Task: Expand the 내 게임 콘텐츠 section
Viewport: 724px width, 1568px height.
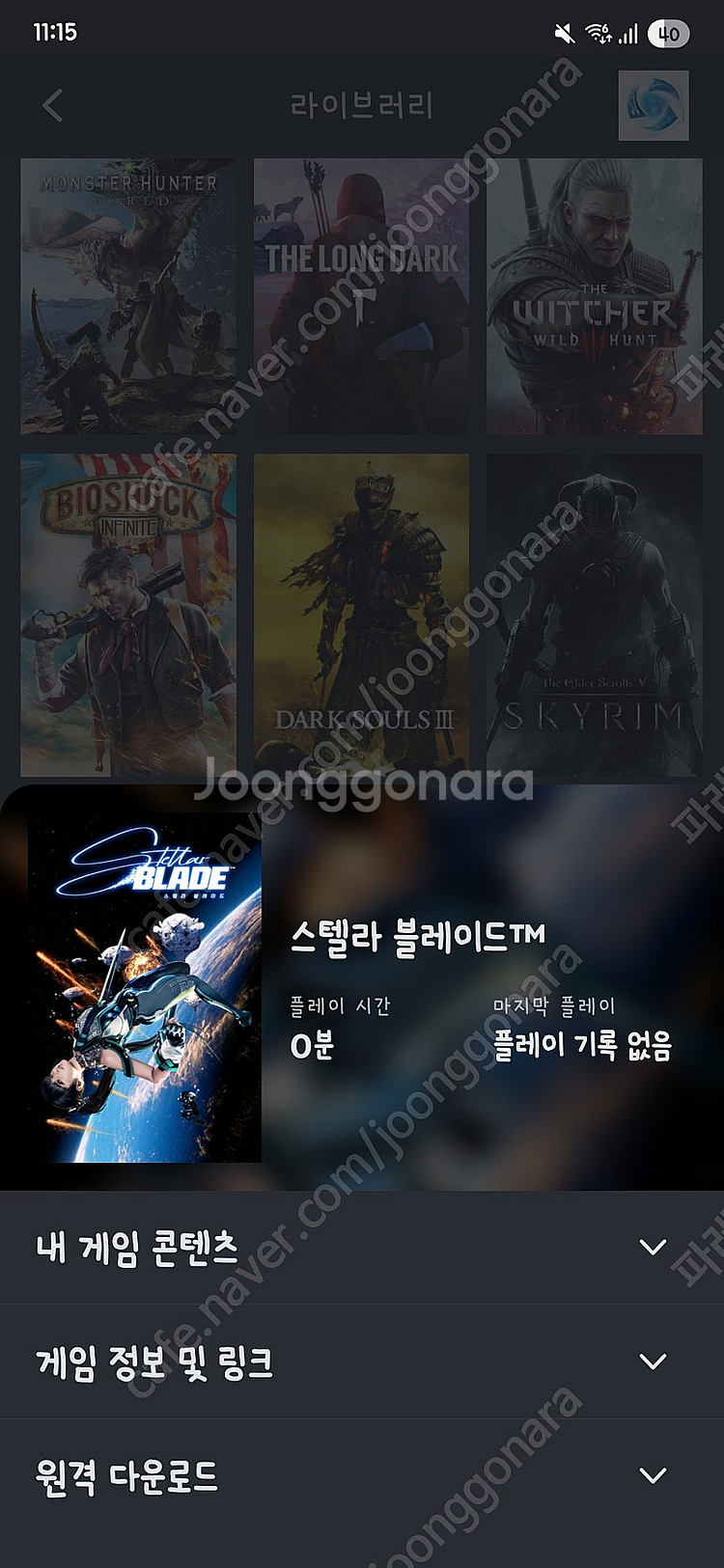Action: point(362,1247)
